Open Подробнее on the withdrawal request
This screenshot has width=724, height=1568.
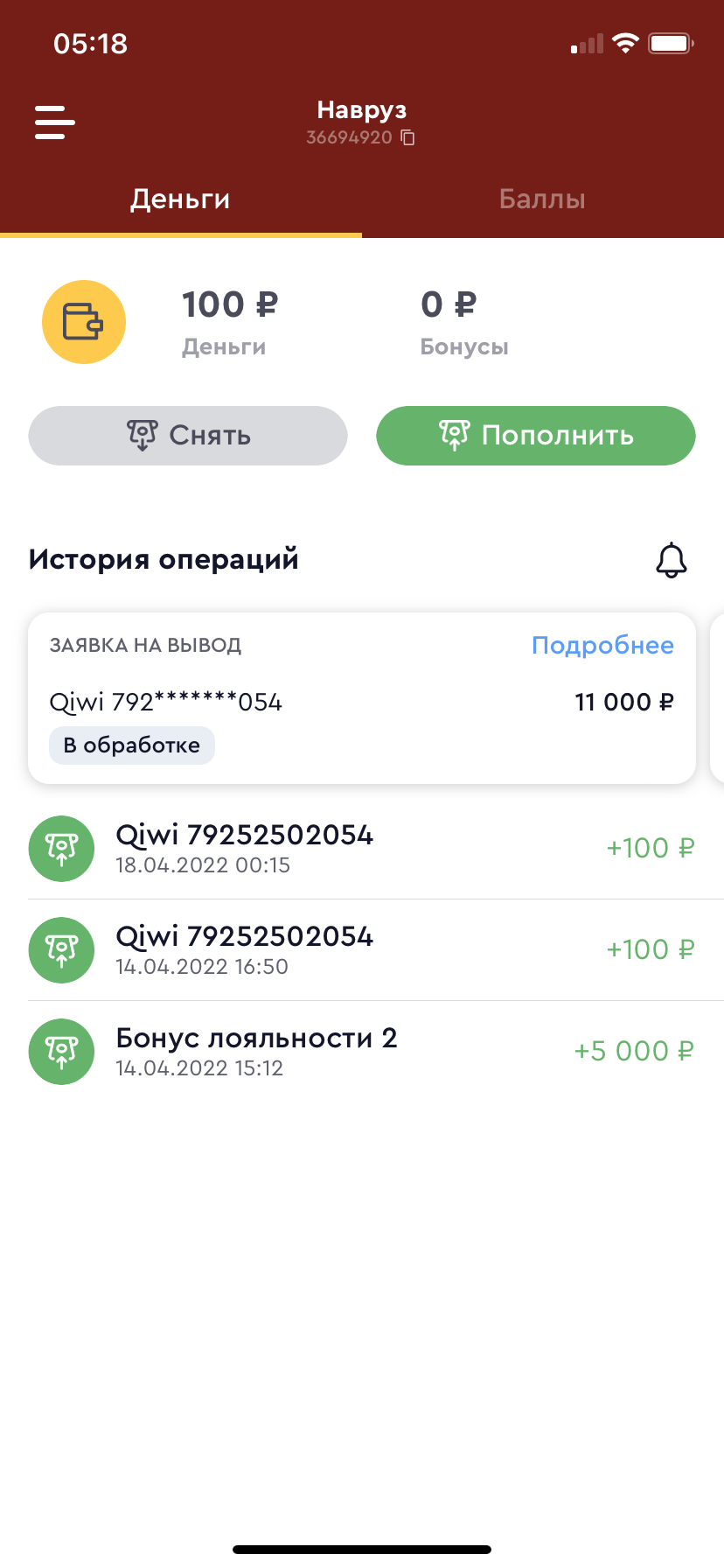[602, 646]
